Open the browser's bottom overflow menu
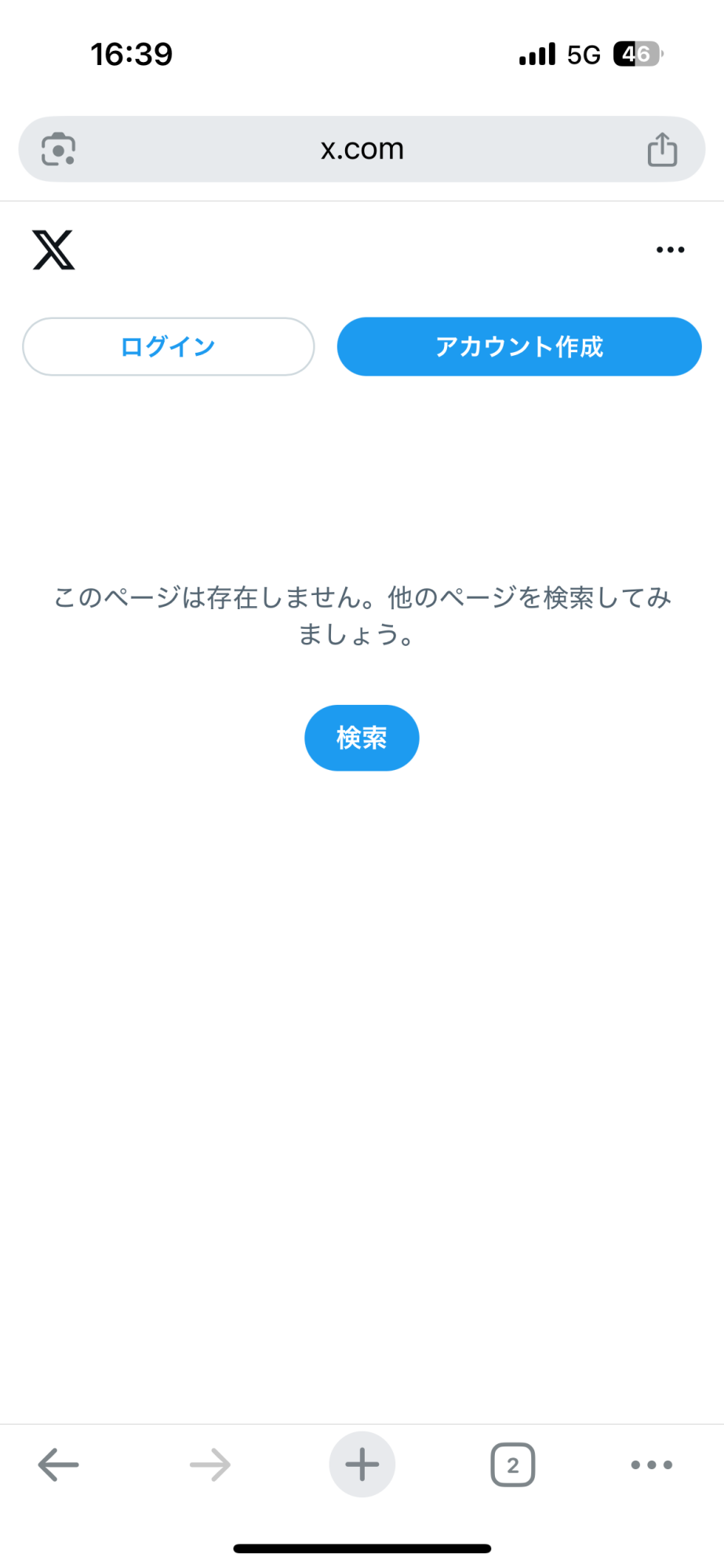724x1568 pixels. (x=652, y=1465)
